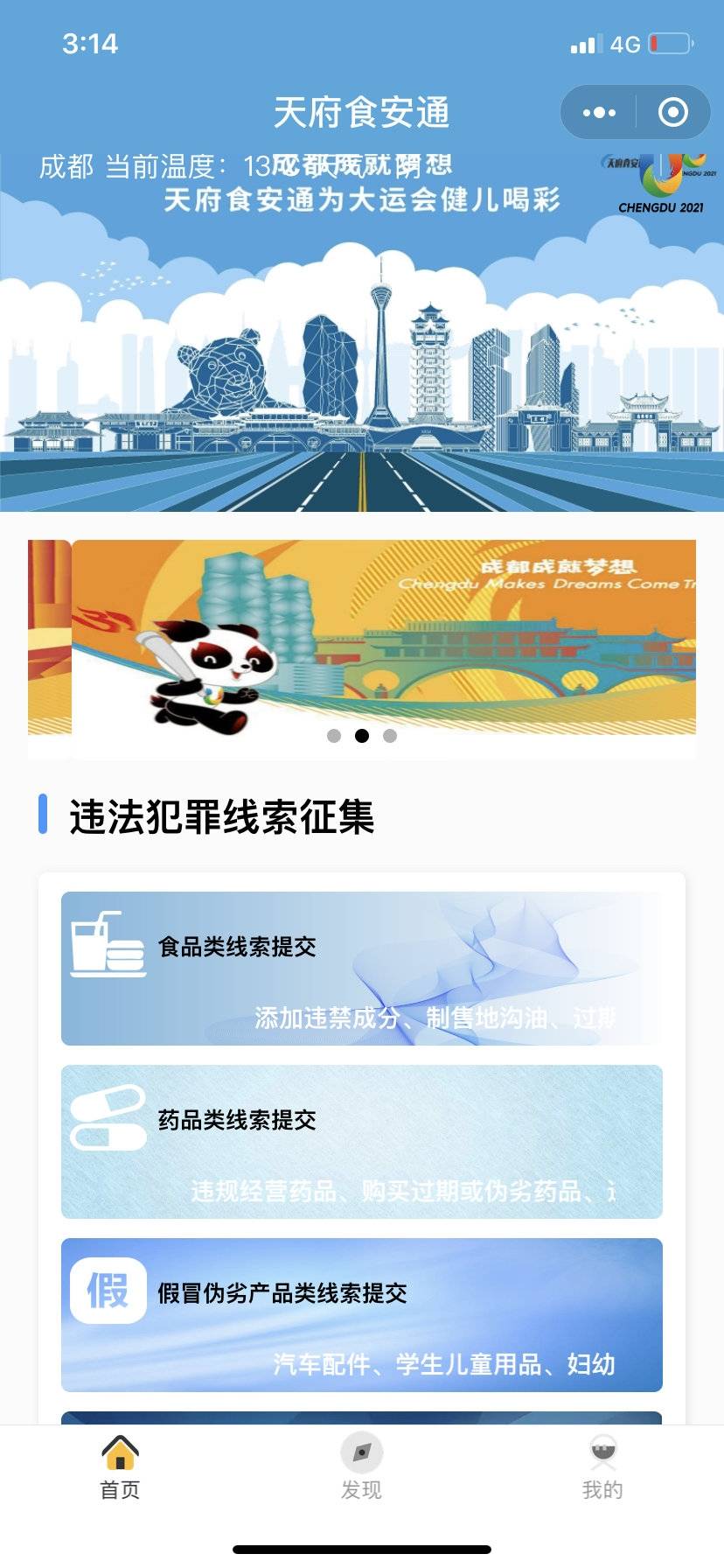Close the mini program via circle icon
The width and height of the screenshot is (724, 1568).
click(672, 112)
